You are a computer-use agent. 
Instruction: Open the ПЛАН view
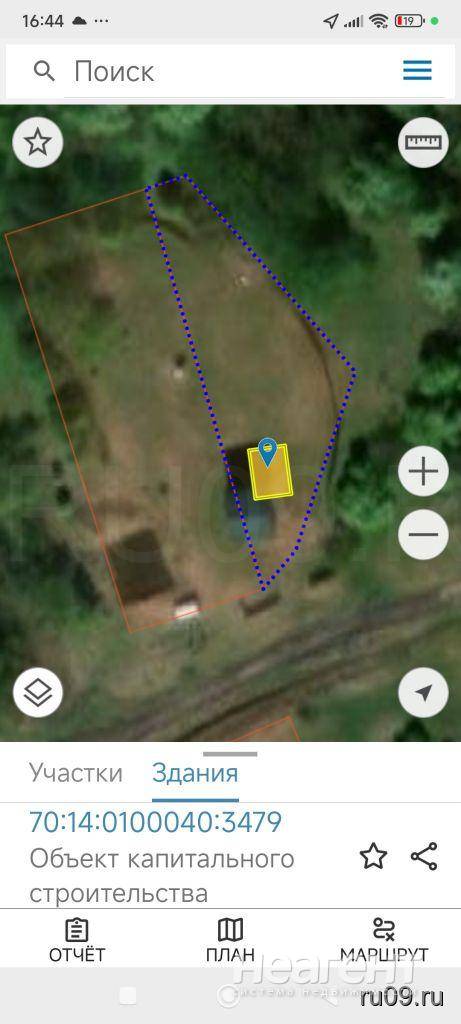(230, 940)
